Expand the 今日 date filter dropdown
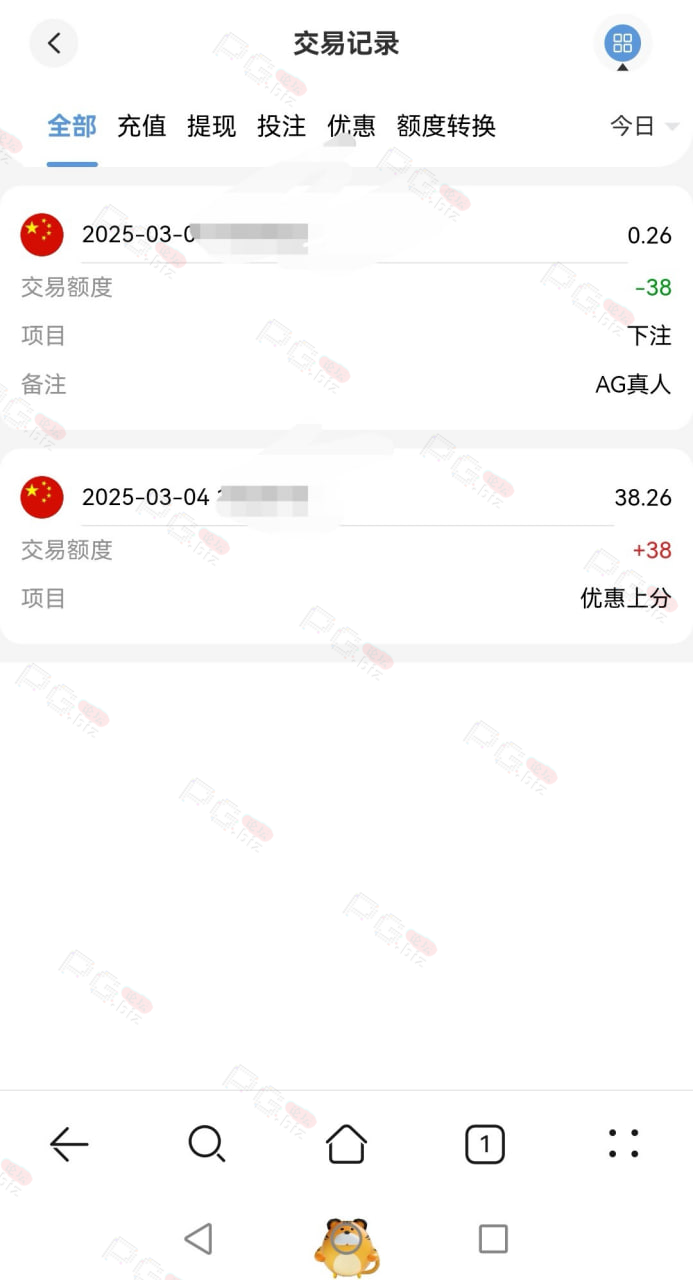 [x=644, y=126]
